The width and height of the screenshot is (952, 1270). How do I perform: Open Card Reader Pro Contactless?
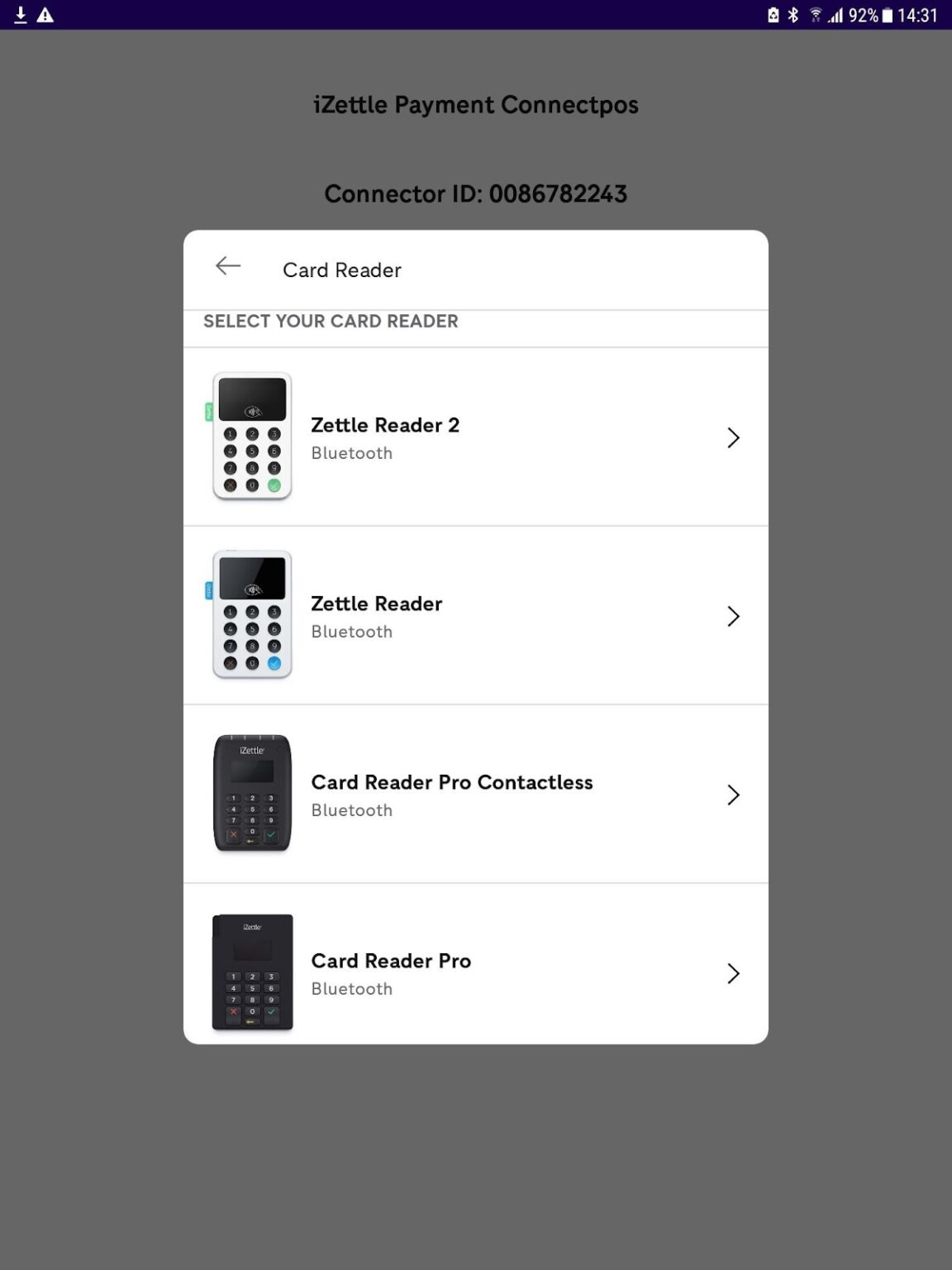[x=475, y=795]
